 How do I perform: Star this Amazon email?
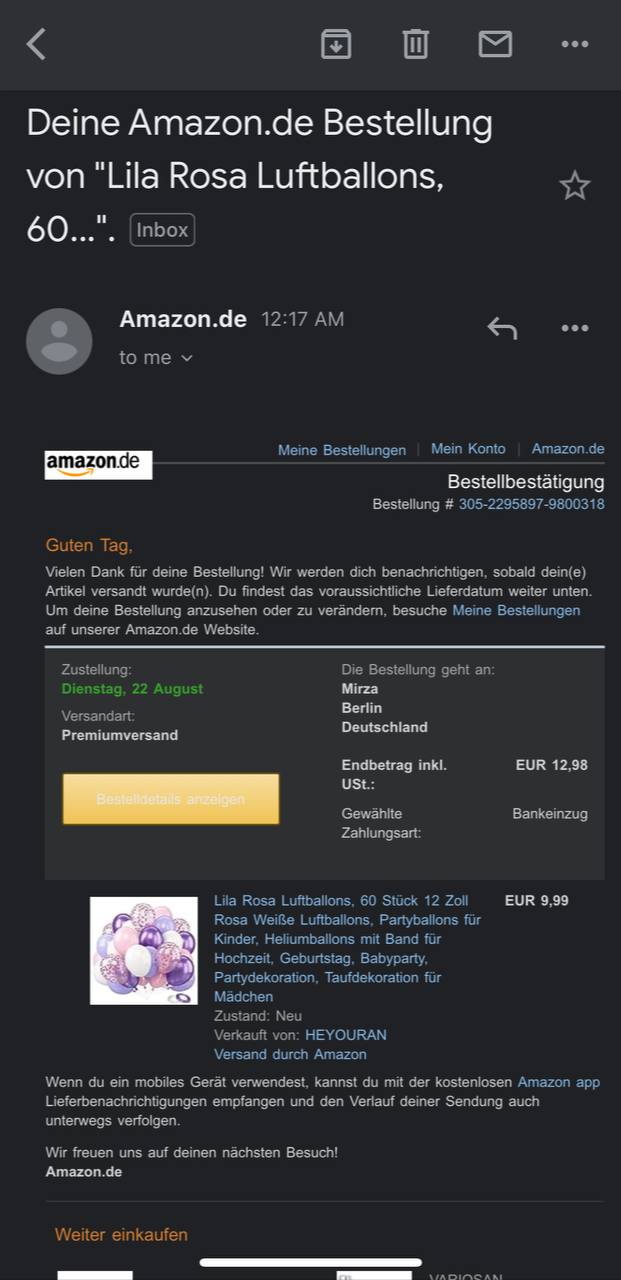[574, 185]
